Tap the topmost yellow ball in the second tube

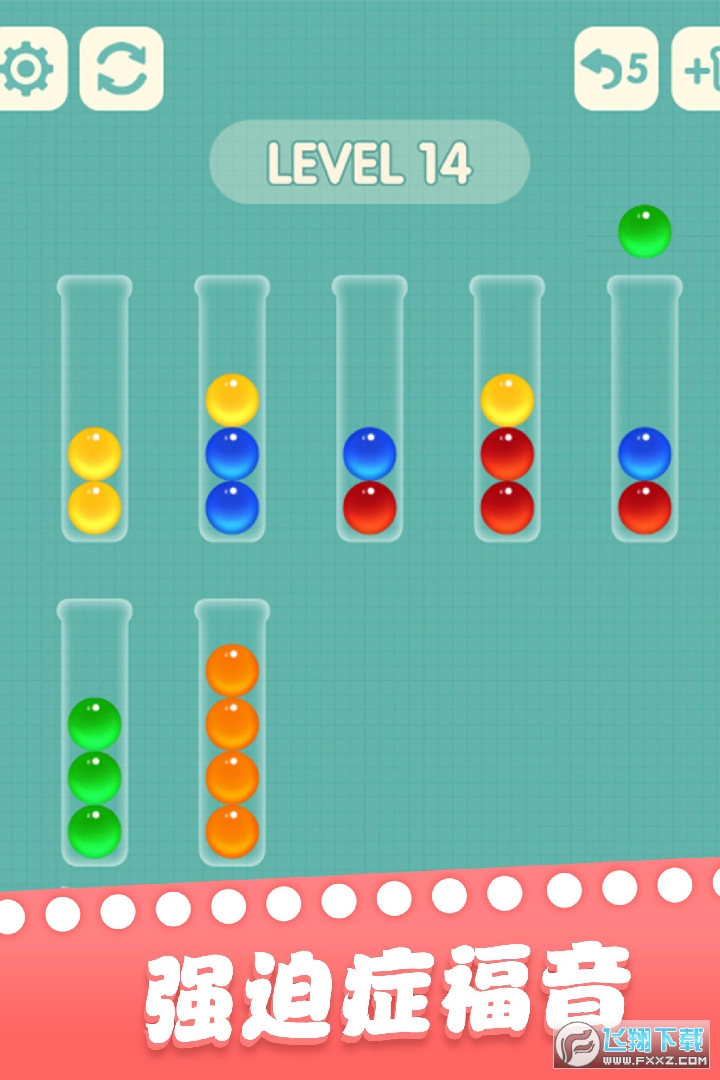point(232,402)
